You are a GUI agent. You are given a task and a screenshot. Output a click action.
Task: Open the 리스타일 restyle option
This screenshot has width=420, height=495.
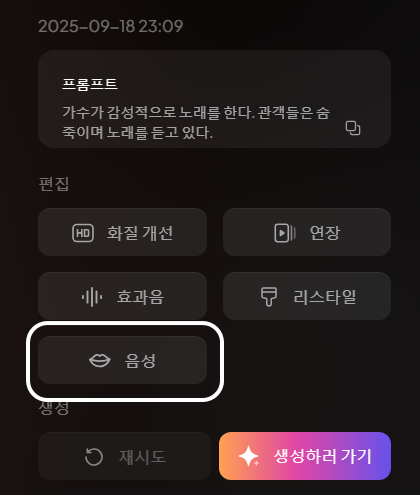click(307, 296)
